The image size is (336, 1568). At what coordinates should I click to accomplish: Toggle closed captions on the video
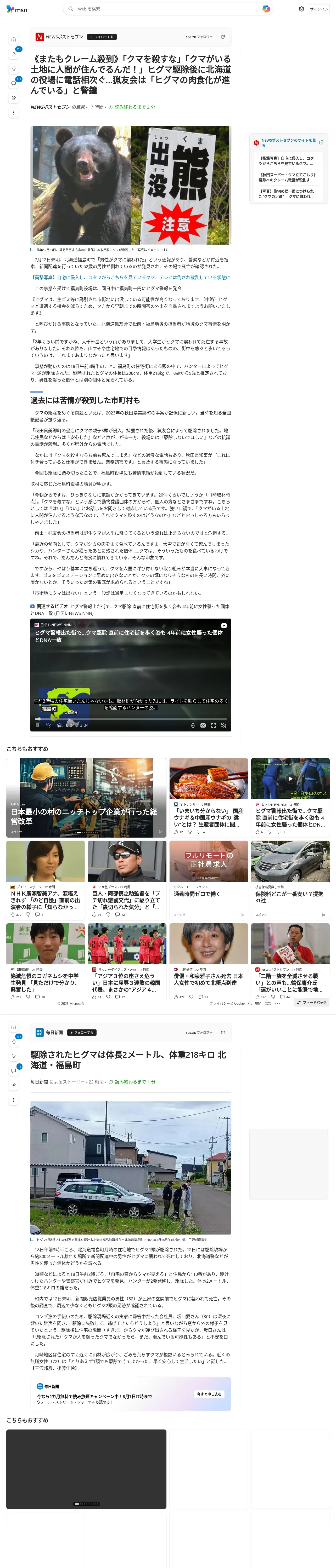click(x=203, y=725)
